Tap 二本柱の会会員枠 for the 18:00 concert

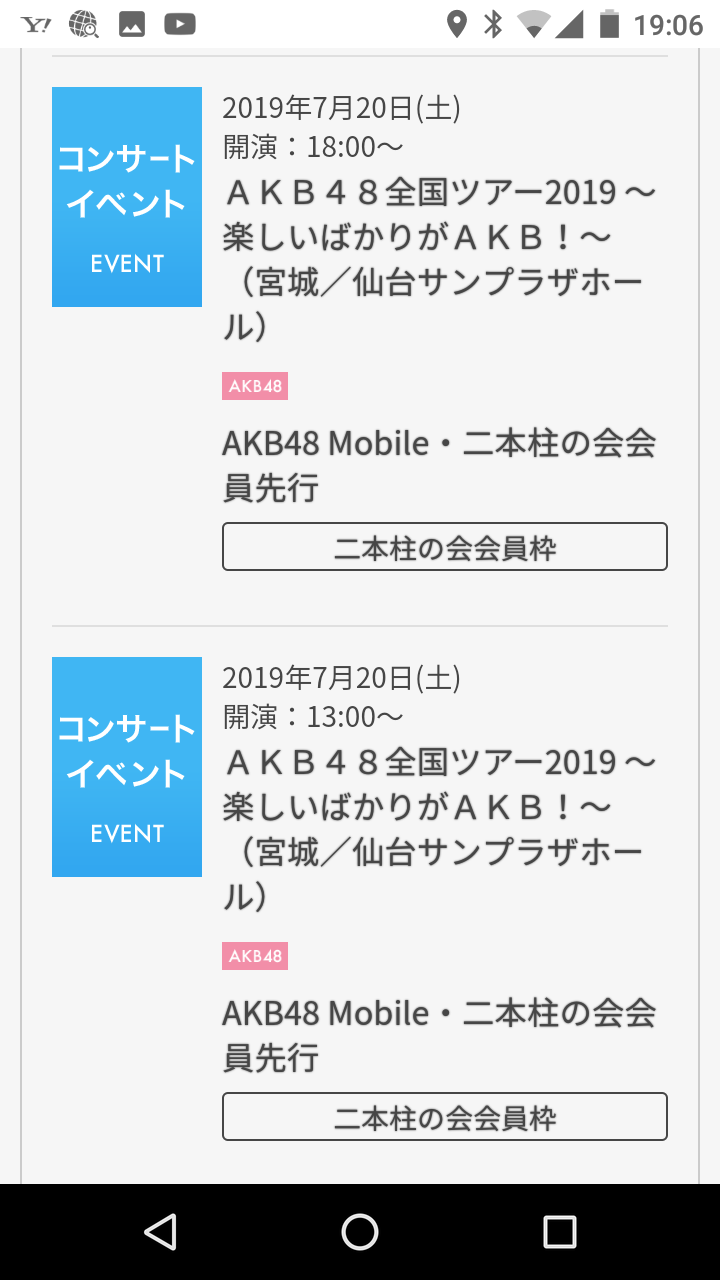click(x=444, y=547)
